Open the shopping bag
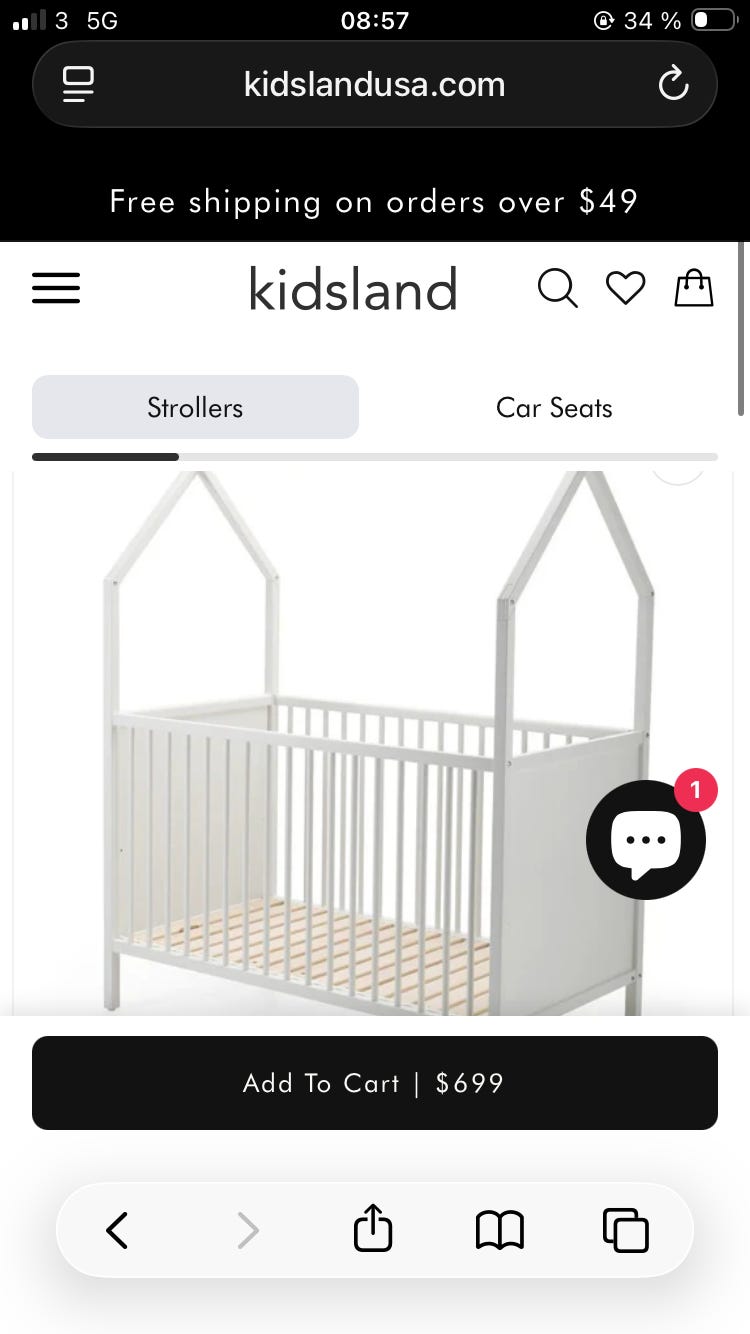750x1334 pixels. 694,289
